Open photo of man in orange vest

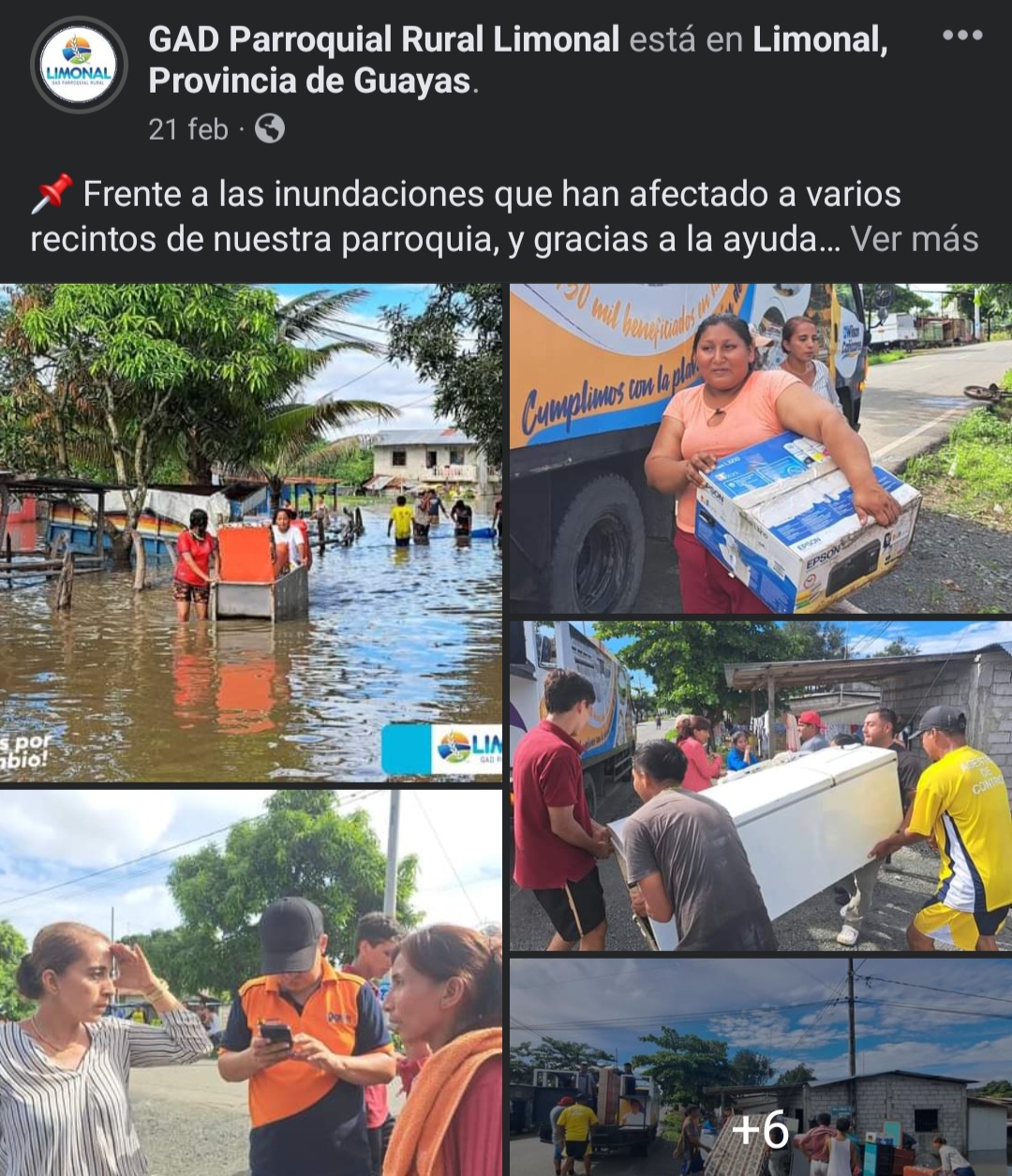click(250, 982)
